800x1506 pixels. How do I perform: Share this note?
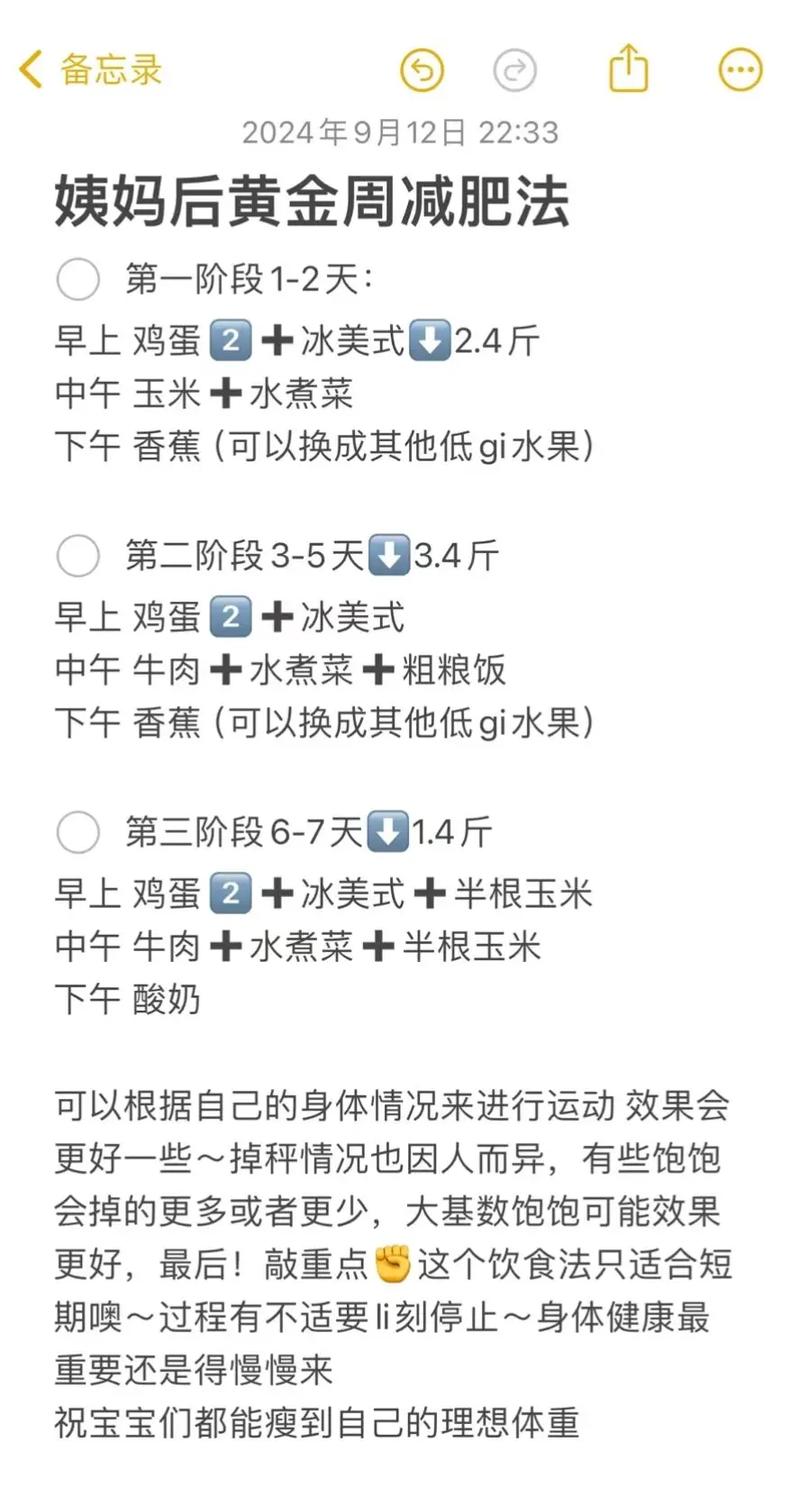629,70
